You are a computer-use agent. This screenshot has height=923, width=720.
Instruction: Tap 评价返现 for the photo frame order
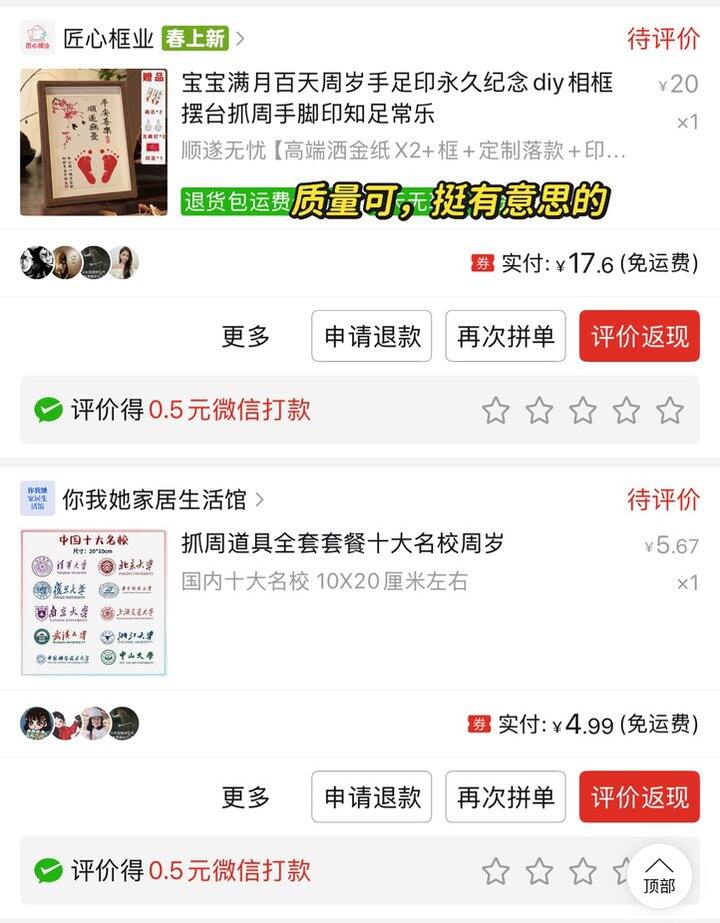coord(639,336)
